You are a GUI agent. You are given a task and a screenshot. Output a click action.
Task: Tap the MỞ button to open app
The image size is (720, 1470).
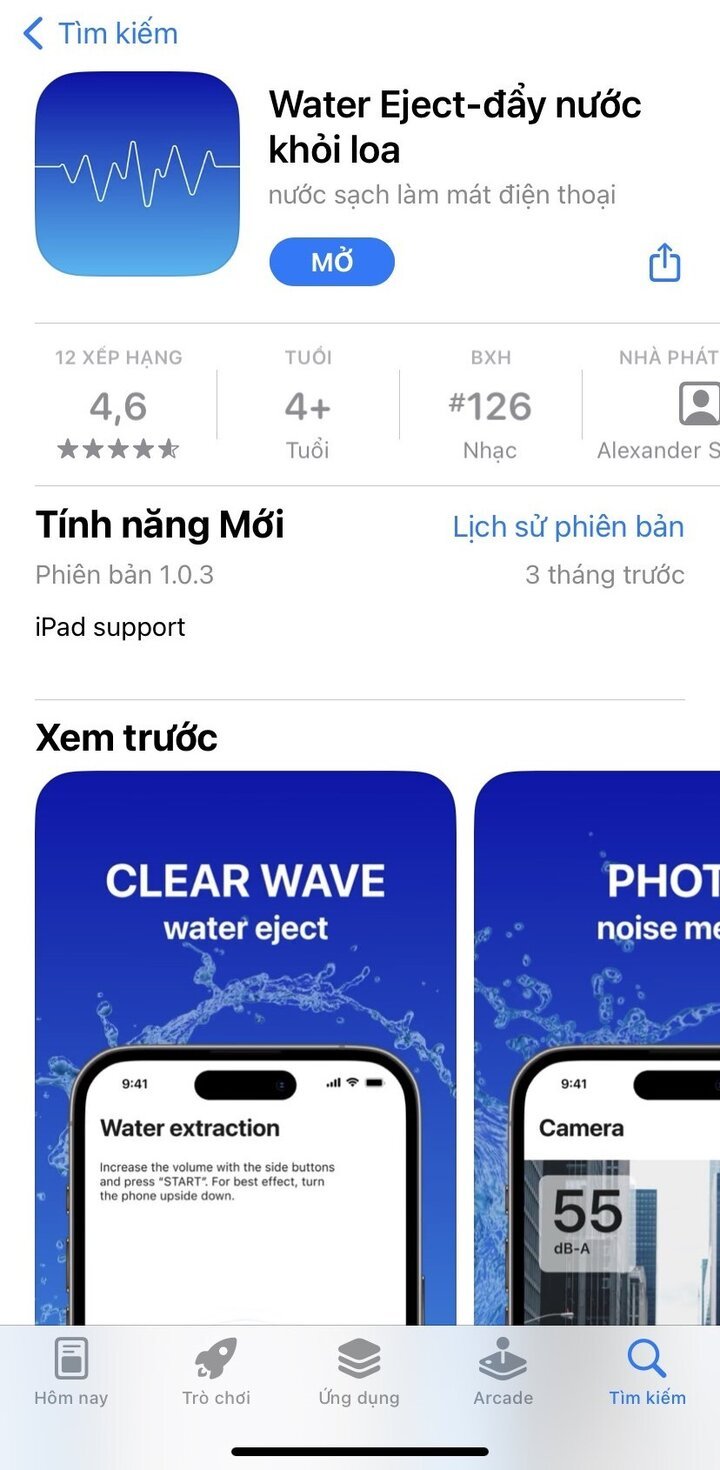coord(331,262)
